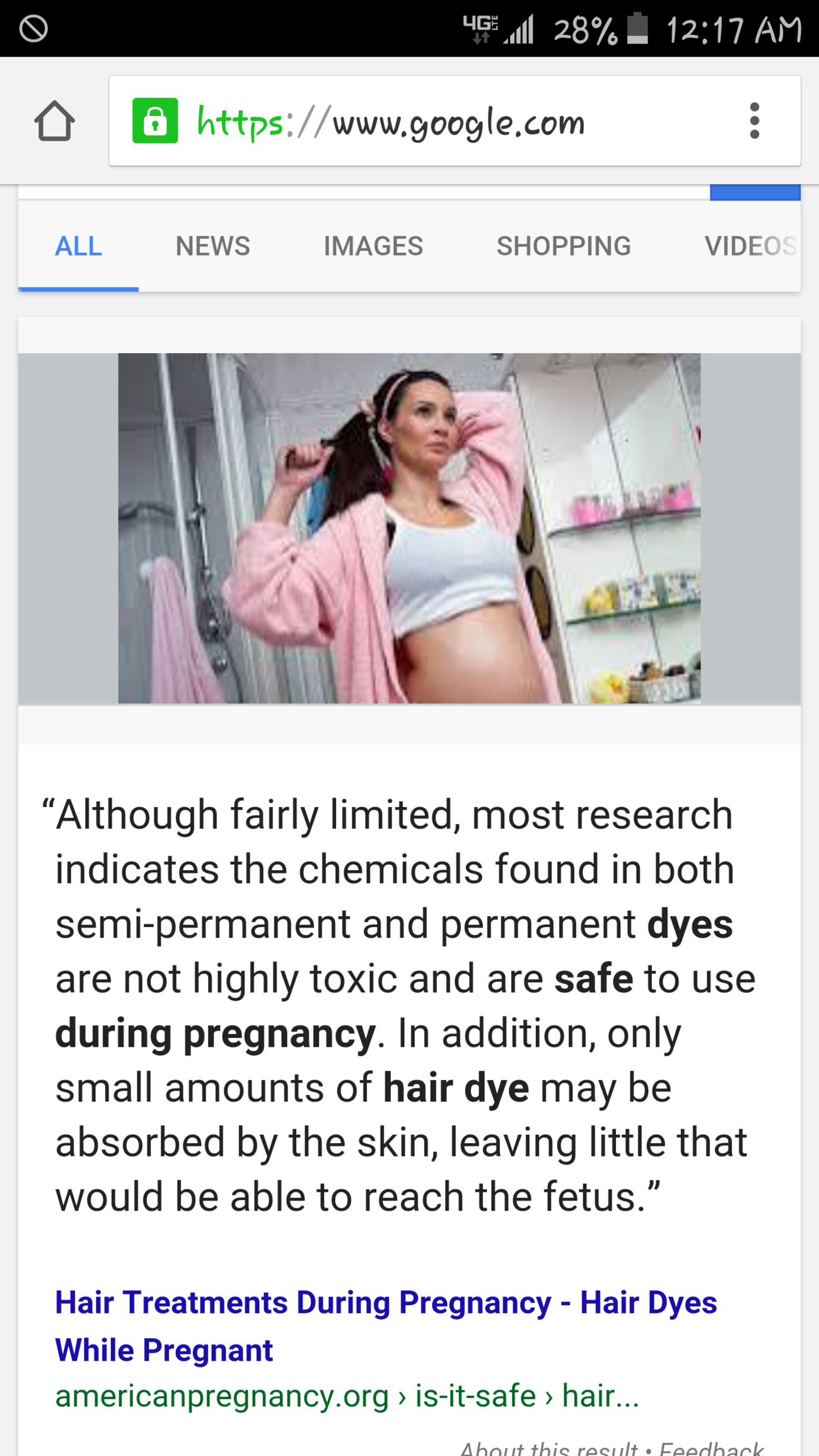Switch to the Shopping tab
Image resolution: width=819 pixels, height=1456 pixels.
click(x=563, y=246)
